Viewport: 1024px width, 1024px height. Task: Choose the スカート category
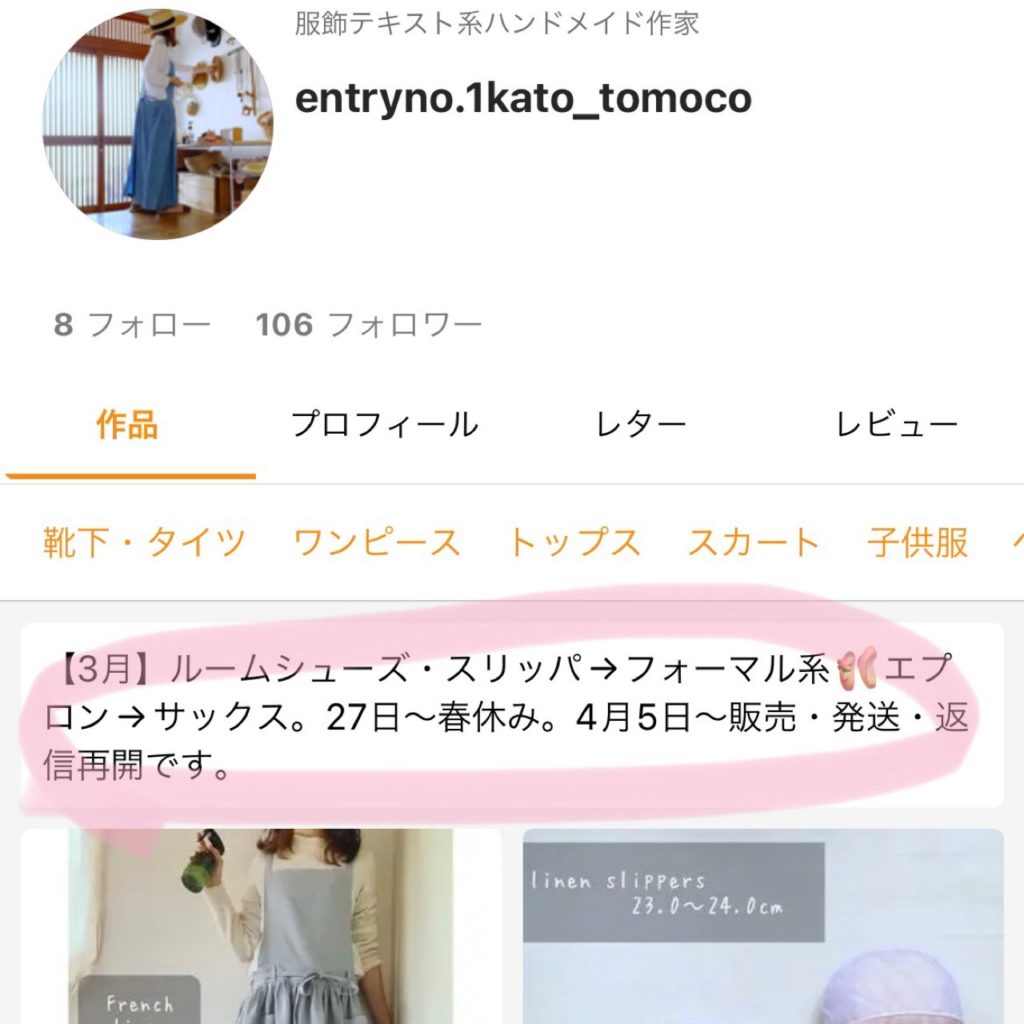753,543
